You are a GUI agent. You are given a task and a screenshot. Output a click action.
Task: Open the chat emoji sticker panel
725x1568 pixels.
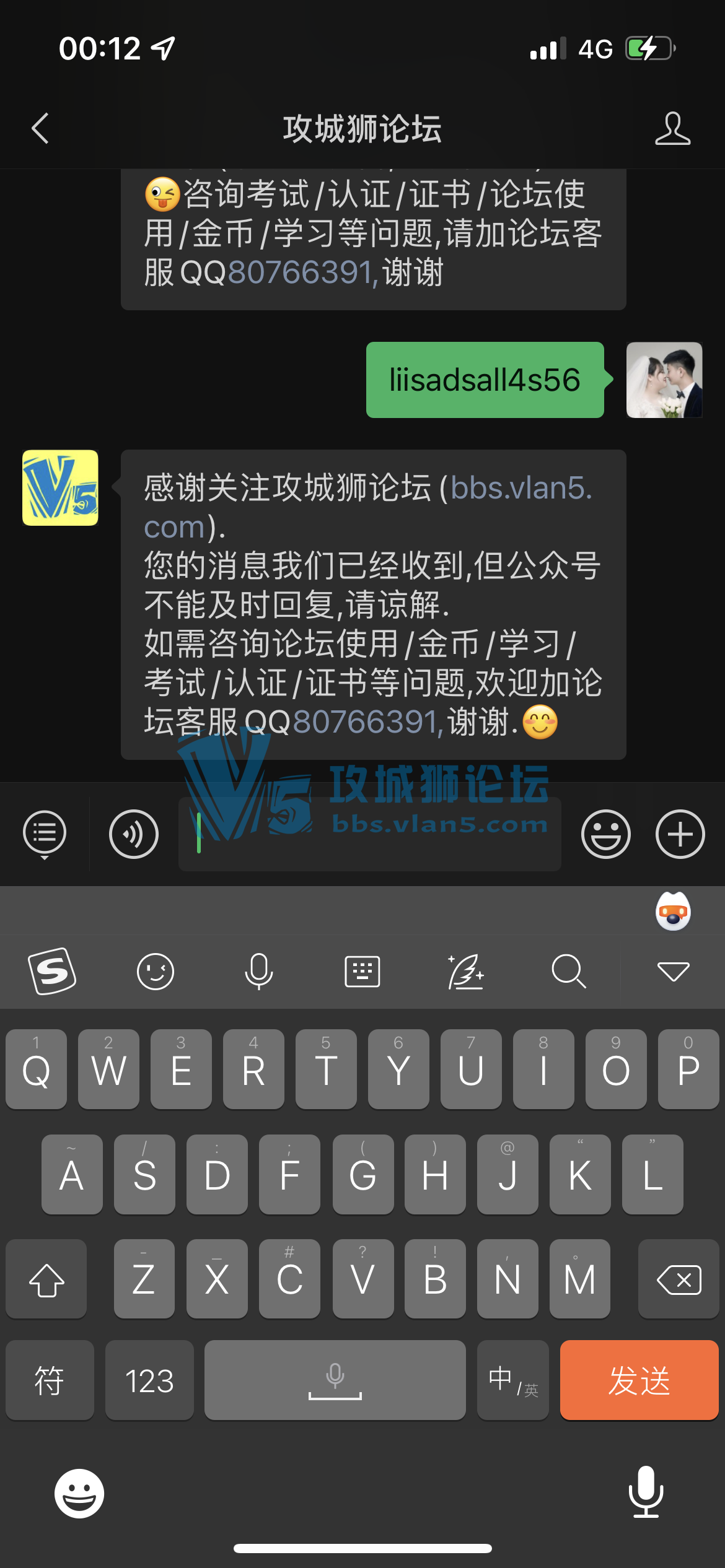[x=605, y=834]
